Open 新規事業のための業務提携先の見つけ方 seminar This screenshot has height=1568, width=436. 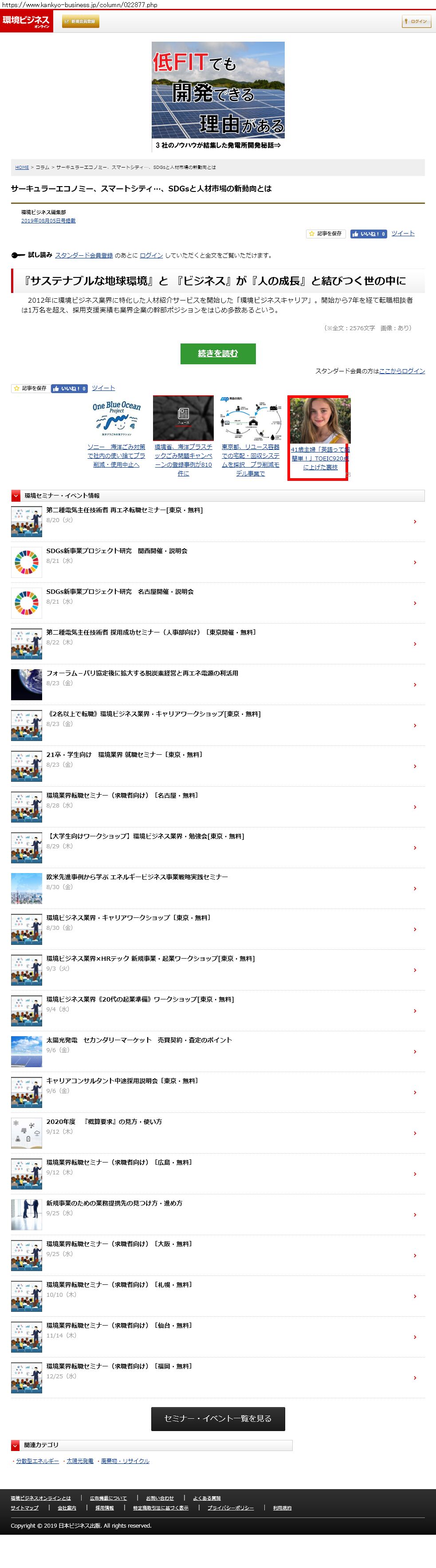[114, 1203]
